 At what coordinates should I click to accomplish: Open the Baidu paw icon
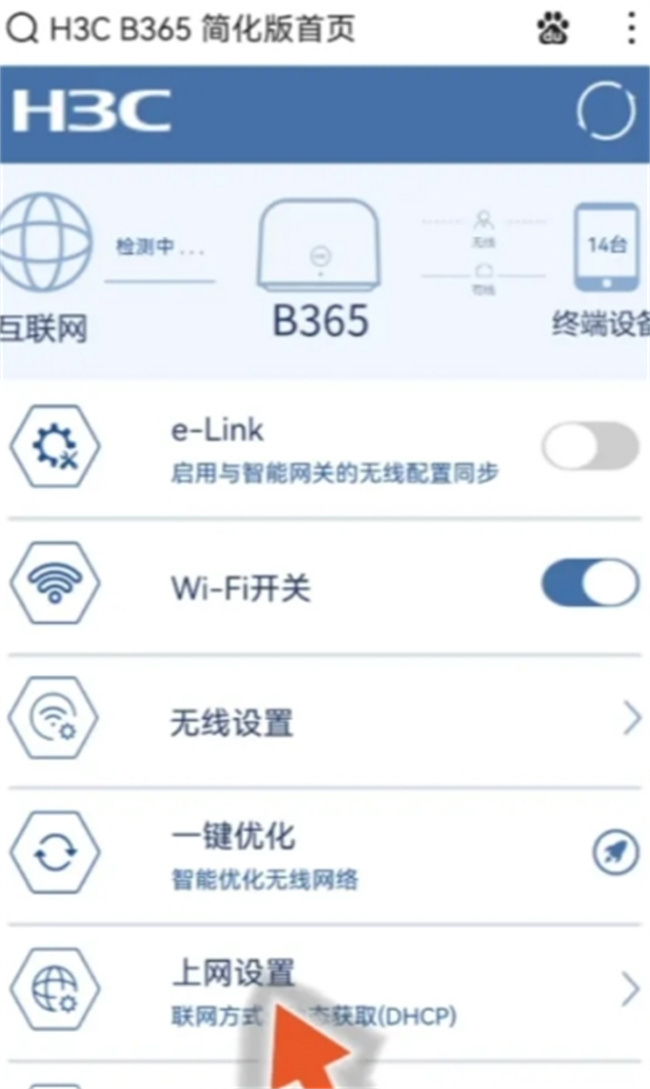click(x=553, y=29)
